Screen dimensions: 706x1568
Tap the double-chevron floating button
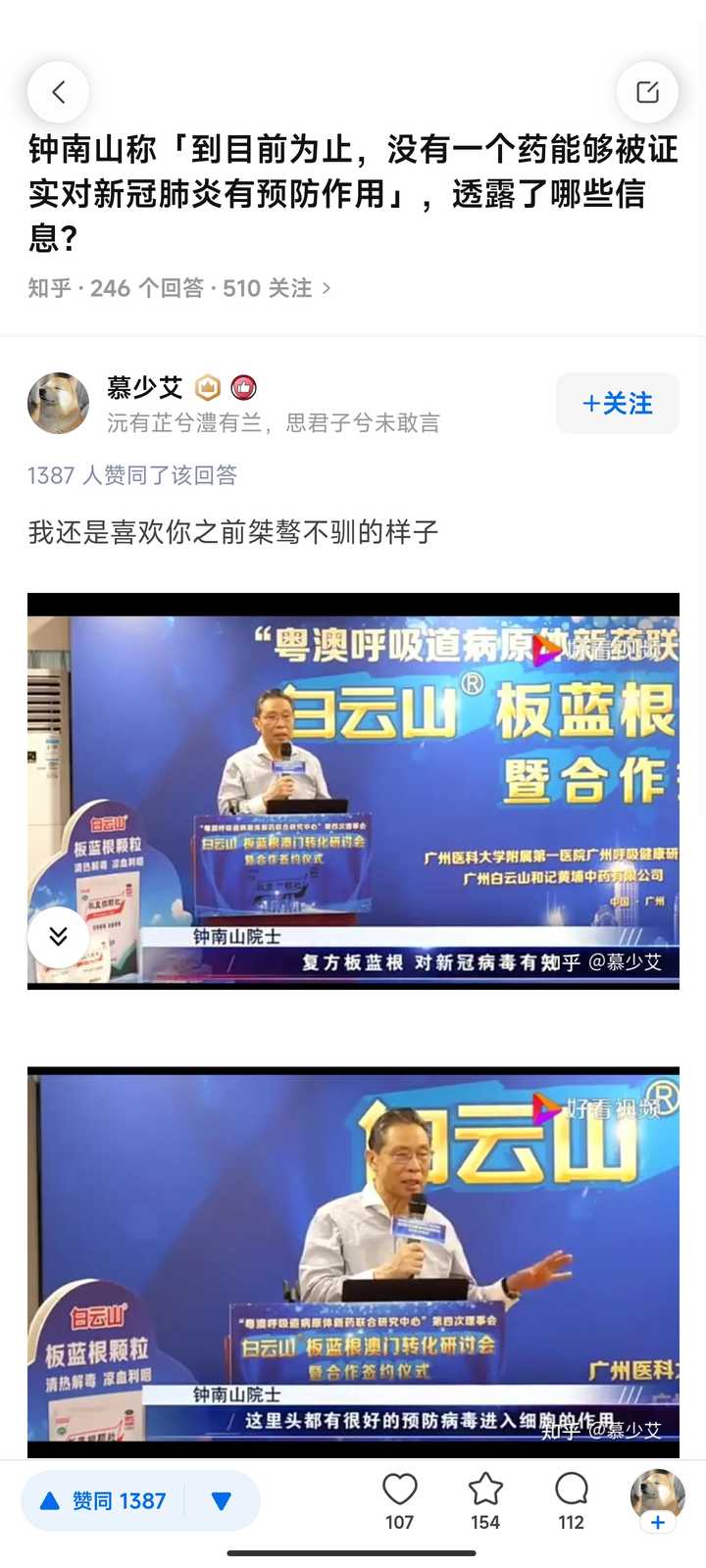pyautogui.click(x=58, y=937)
